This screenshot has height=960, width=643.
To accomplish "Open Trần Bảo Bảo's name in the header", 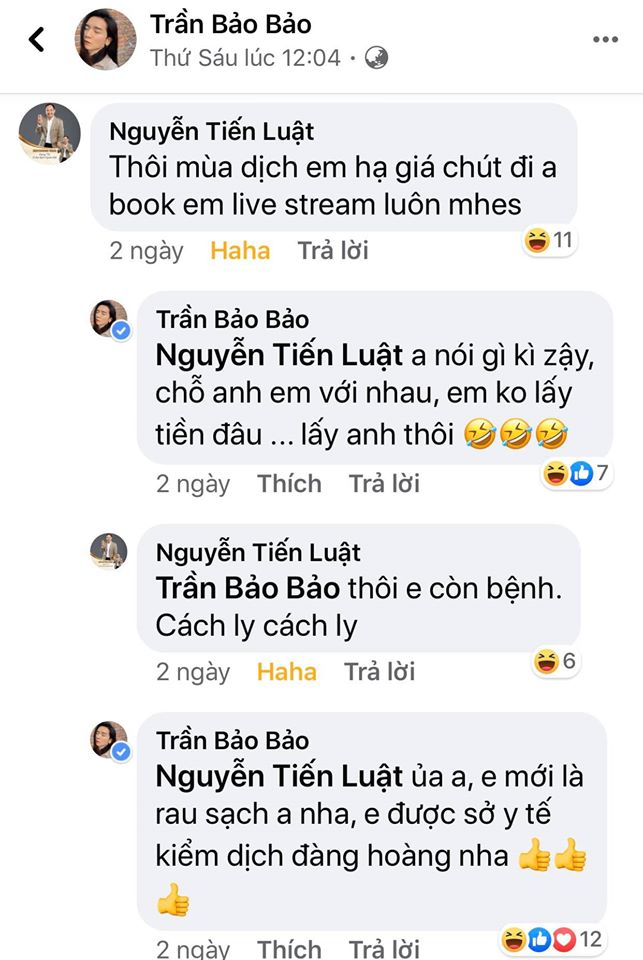I will [230, 24].
